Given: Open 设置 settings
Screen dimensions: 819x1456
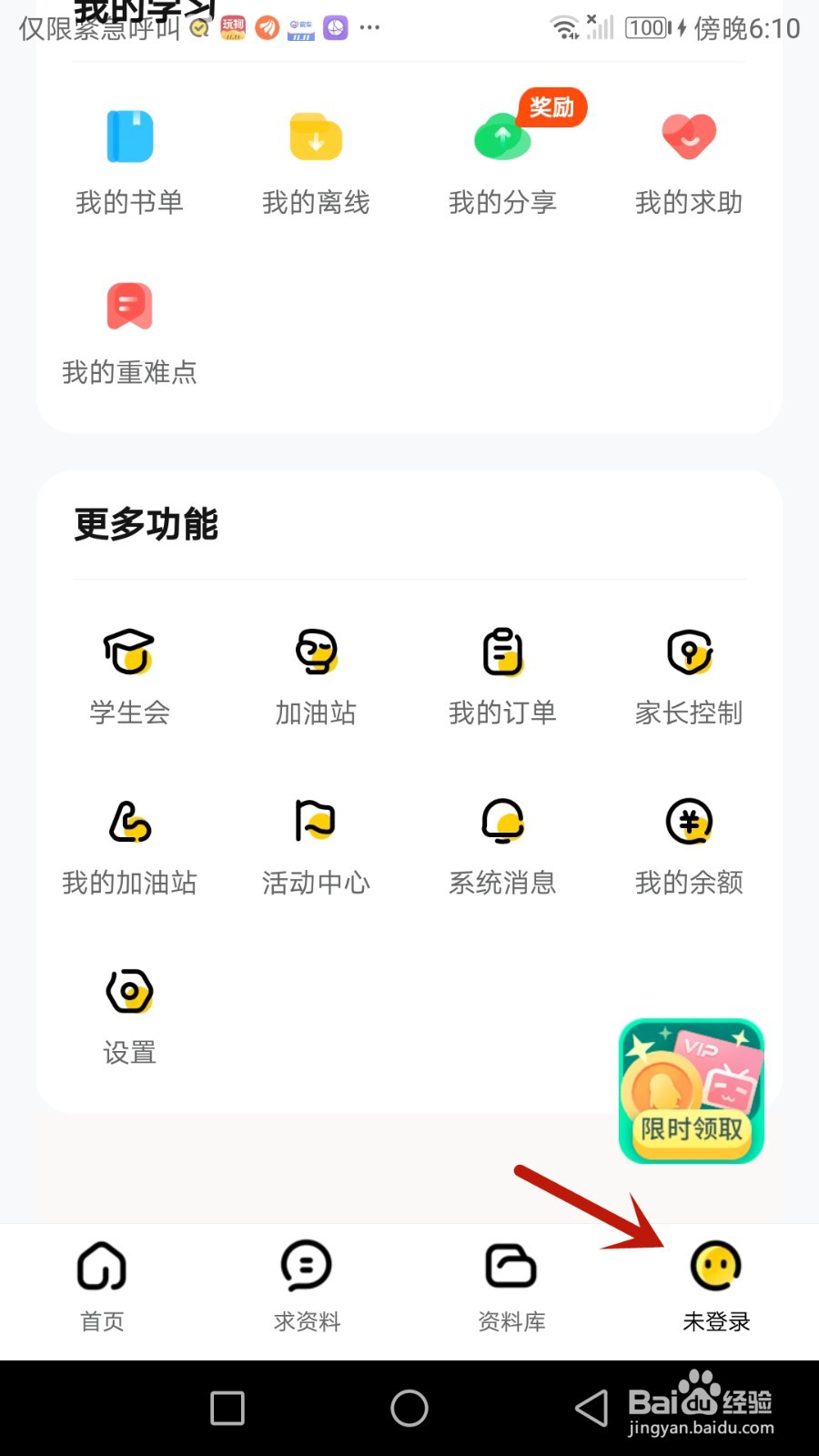Looking at the screenshot, I should [129, 1013].
